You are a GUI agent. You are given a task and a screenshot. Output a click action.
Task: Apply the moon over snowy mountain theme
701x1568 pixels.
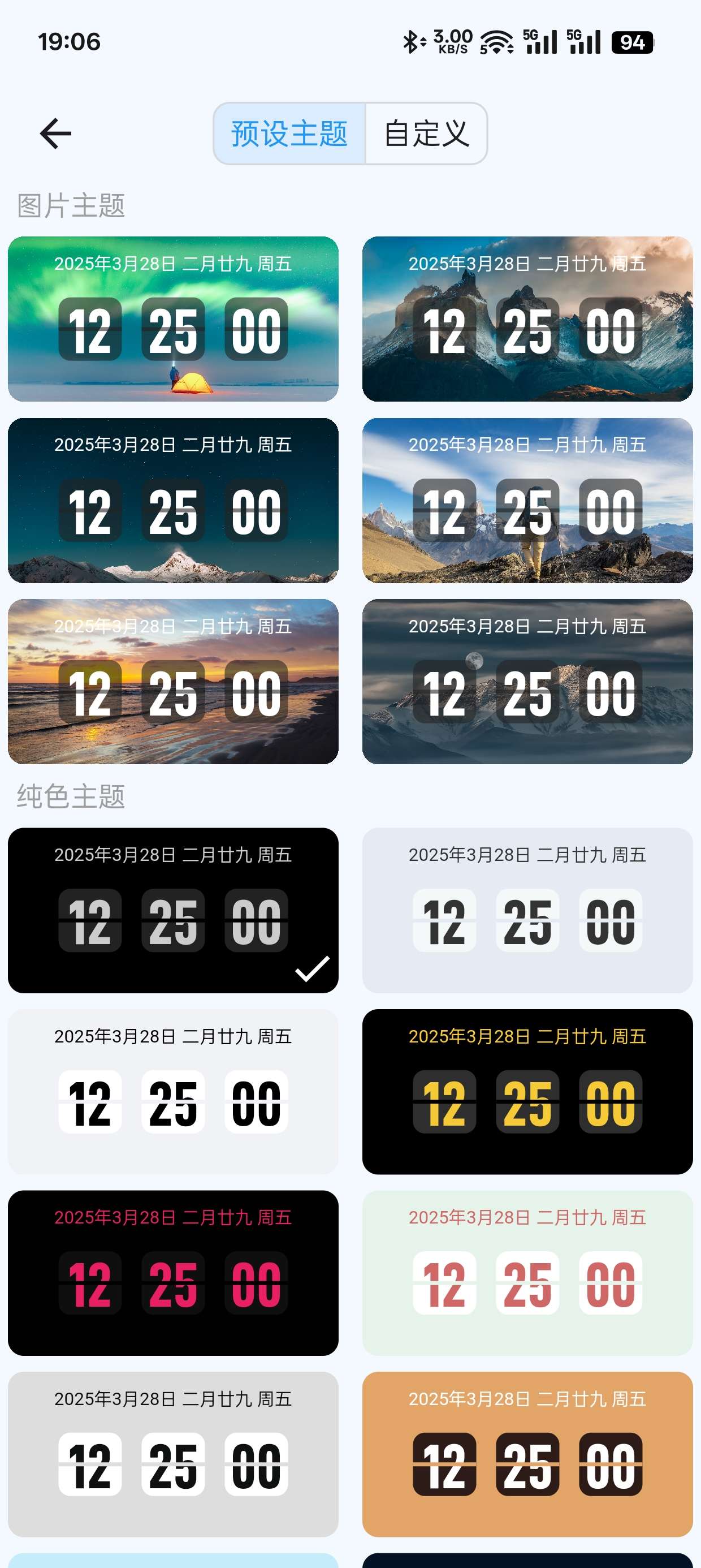(x=527, y=681)
